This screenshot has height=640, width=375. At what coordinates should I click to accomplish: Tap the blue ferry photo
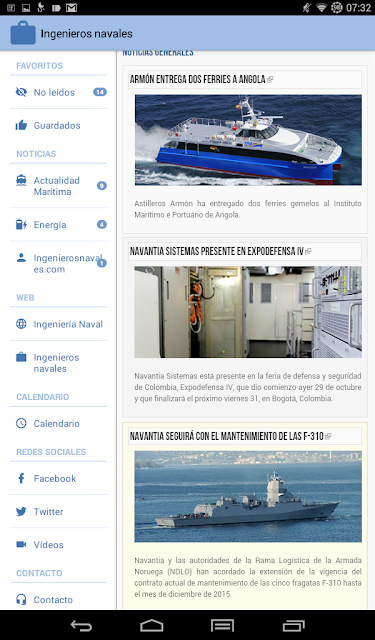click(248, 140)
